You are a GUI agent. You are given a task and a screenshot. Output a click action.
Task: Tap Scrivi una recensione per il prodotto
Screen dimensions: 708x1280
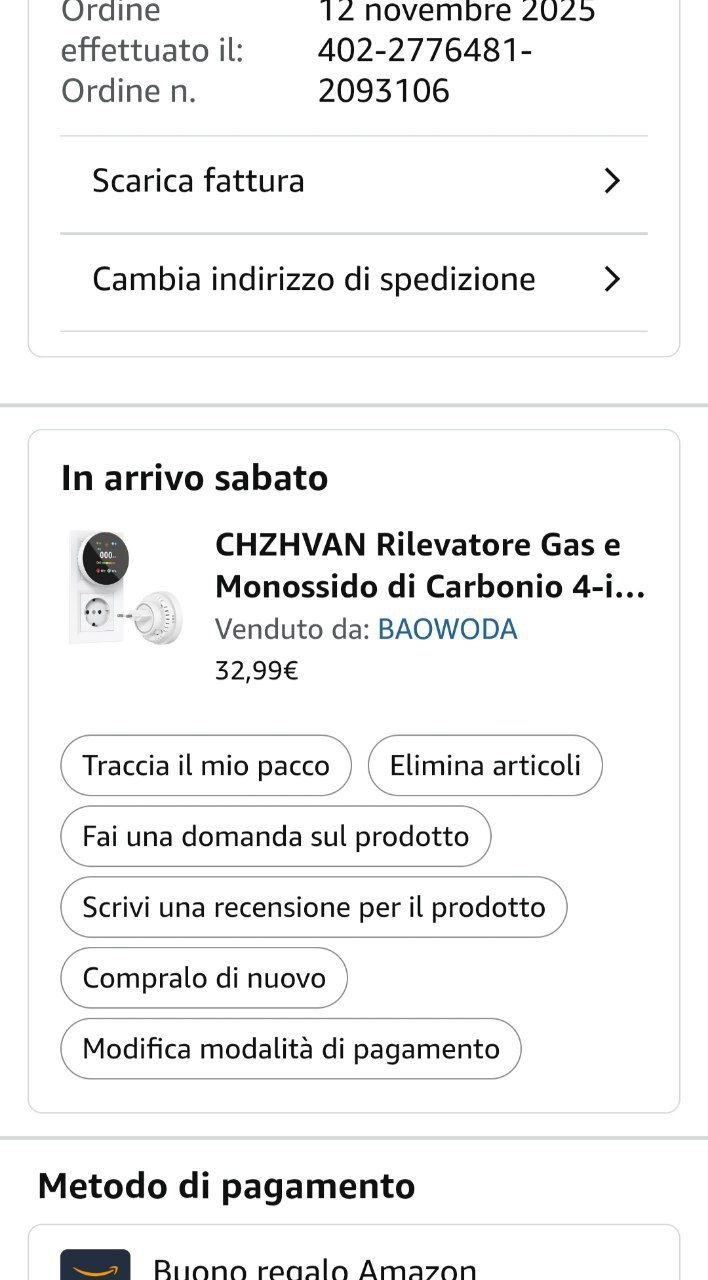pos(314,907)
